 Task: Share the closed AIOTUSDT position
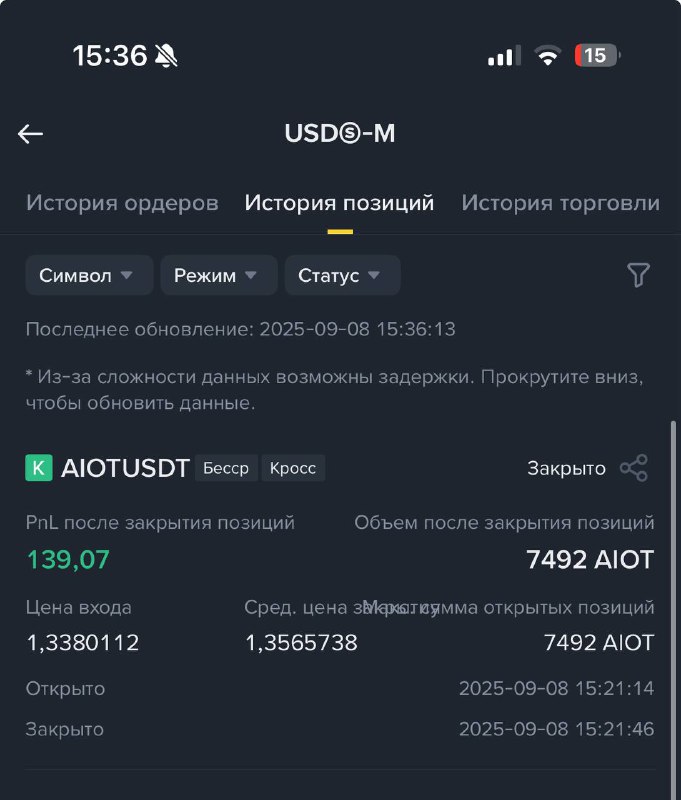(634, 468)
